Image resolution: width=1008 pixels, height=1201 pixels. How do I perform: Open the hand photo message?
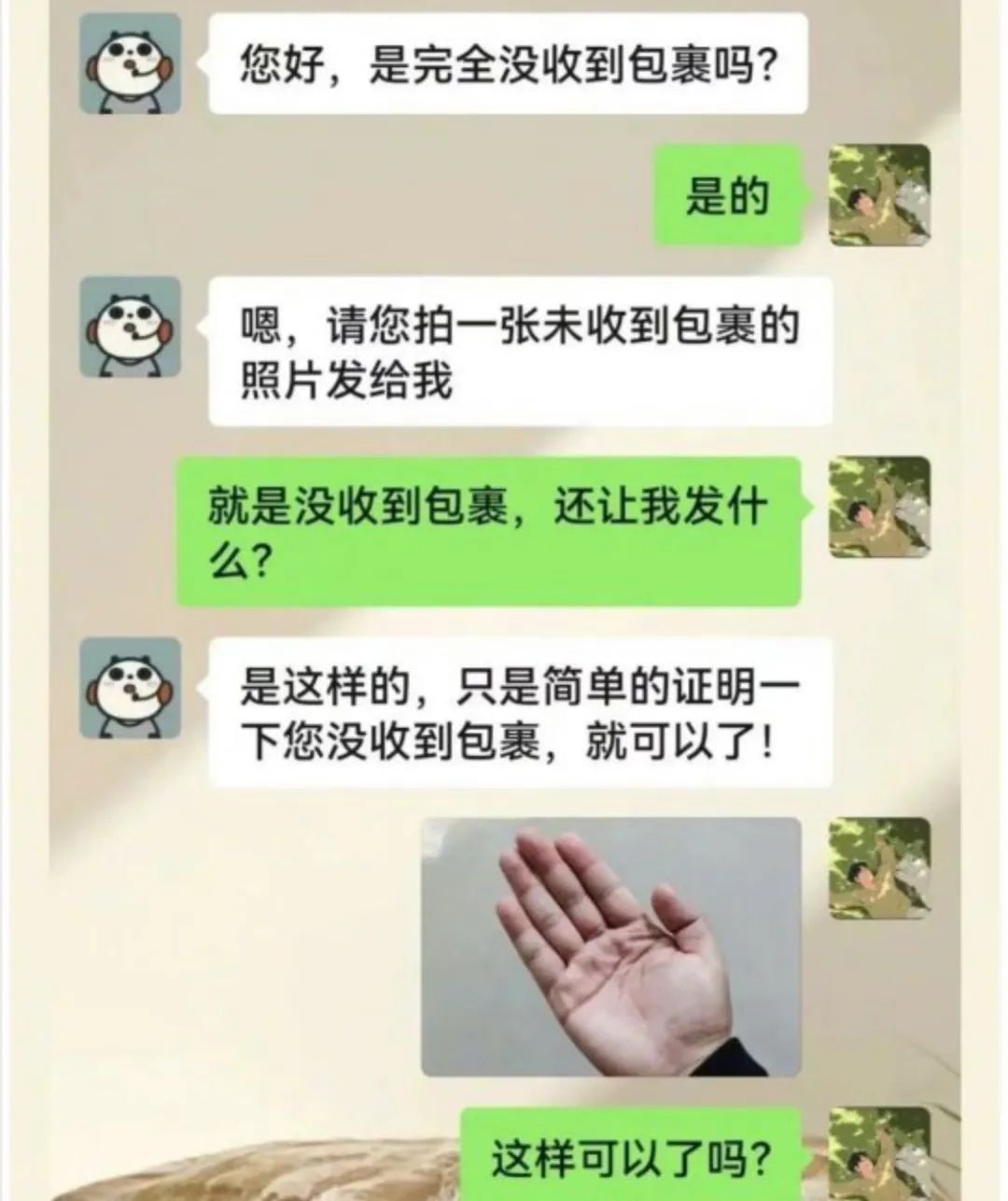coord(611,946)
